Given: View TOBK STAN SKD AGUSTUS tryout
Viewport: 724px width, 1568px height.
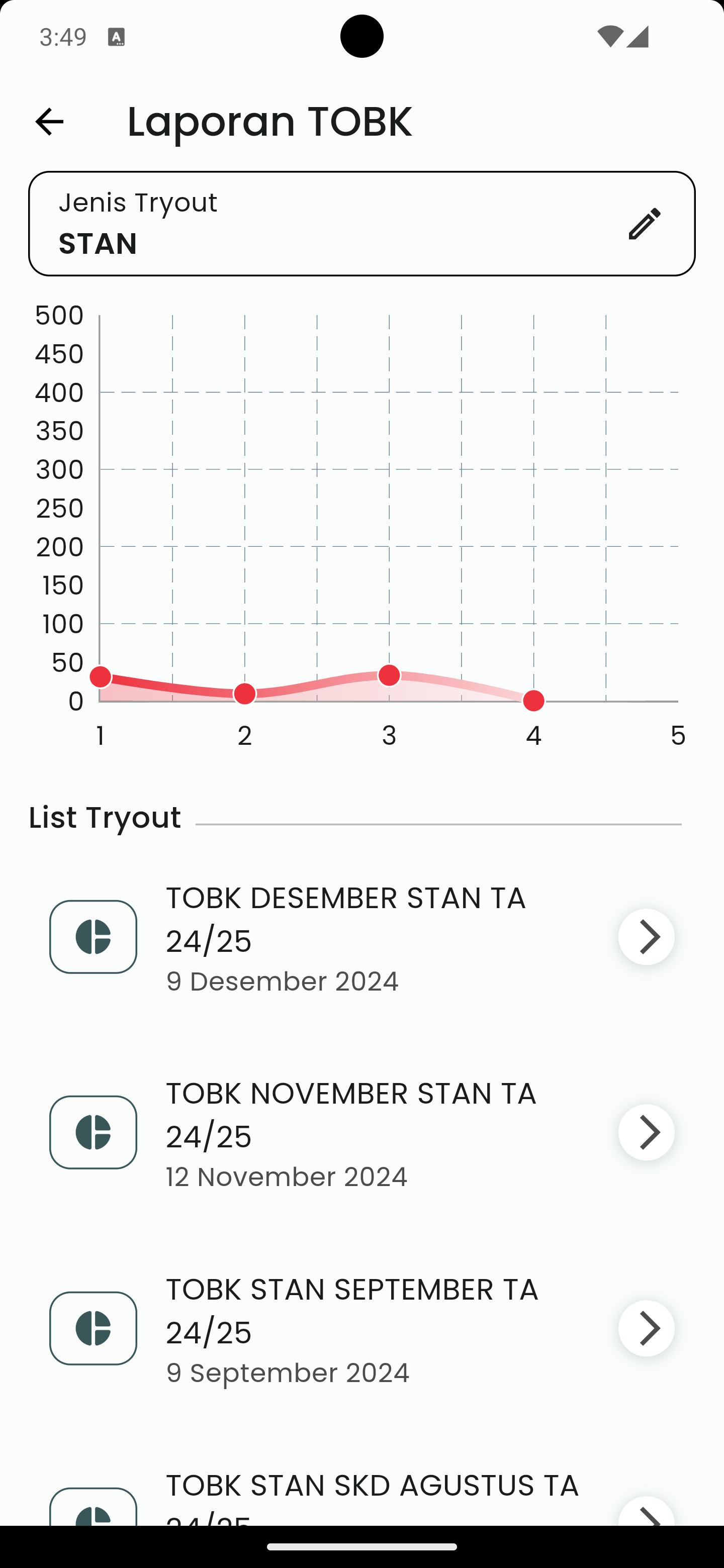Looking at the screenshot, I should 361,1498.
